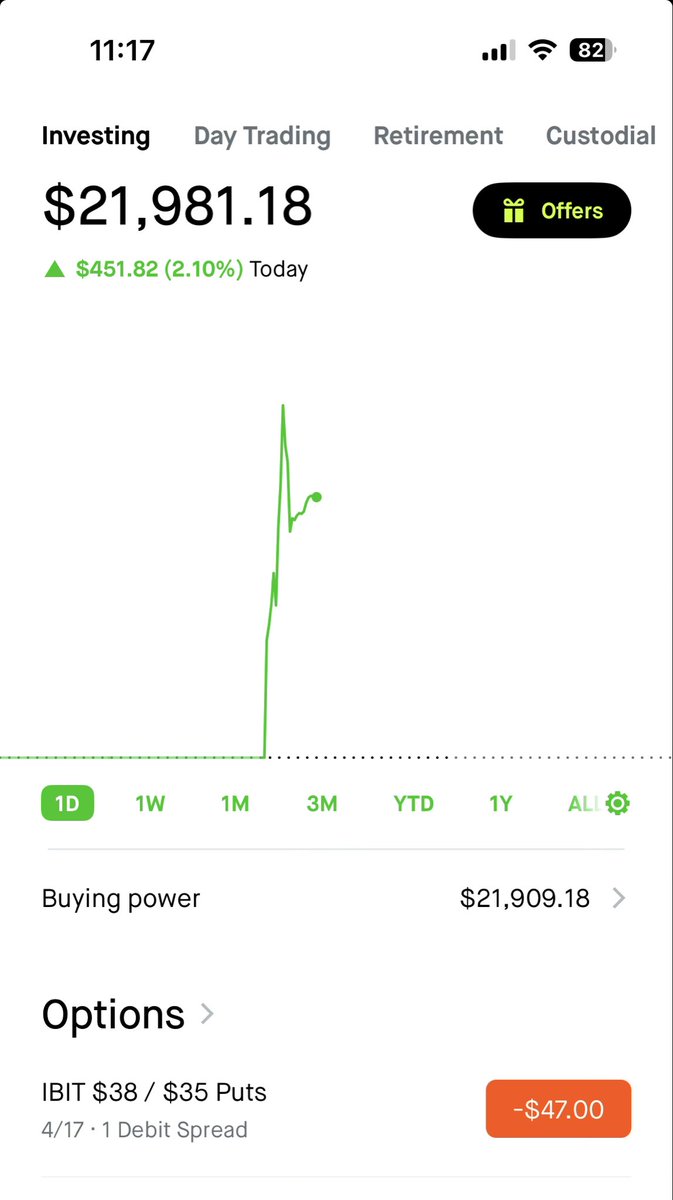The image size is (673, 1200).
Task: Show the 1Y chart range
Action: click(x=500, y=804)
